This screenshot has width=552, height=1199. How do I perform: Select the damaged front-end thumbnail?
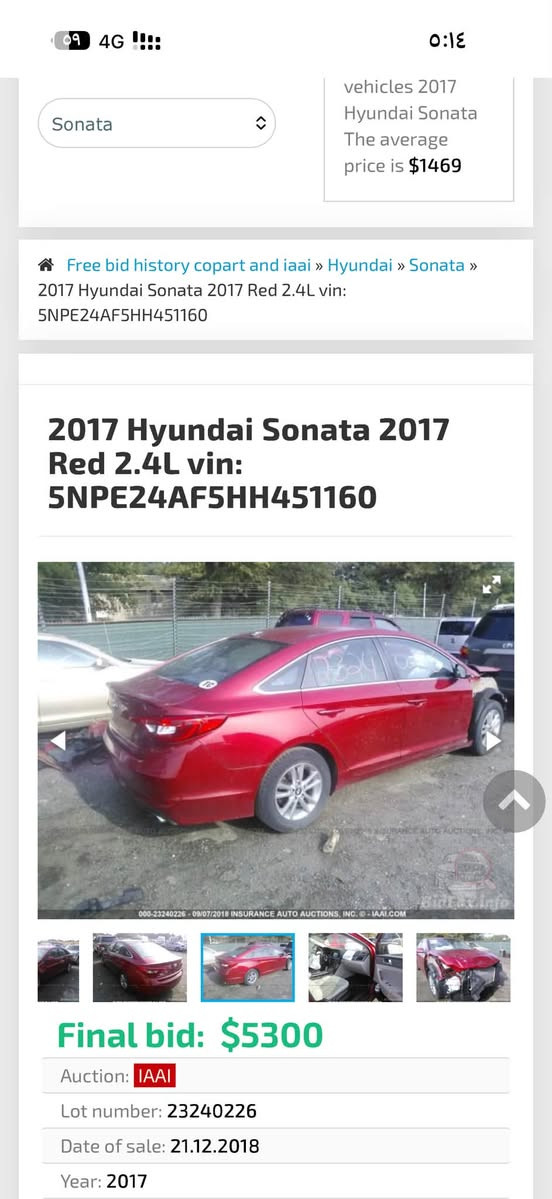point(463,967)
